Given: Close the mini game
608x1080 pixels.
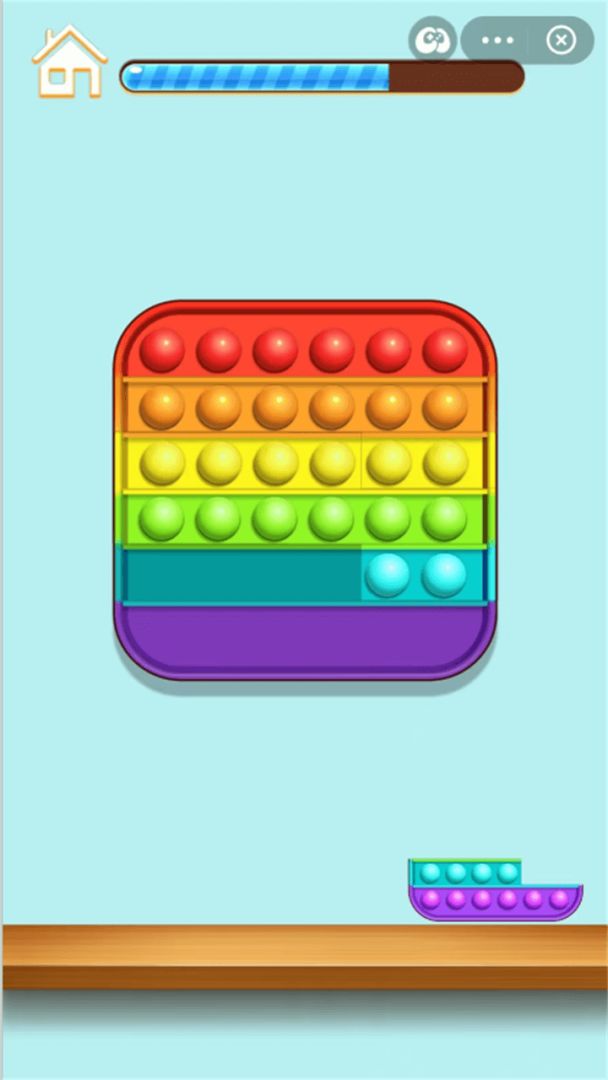Looking at the screenshot, I should pos(561,41).
